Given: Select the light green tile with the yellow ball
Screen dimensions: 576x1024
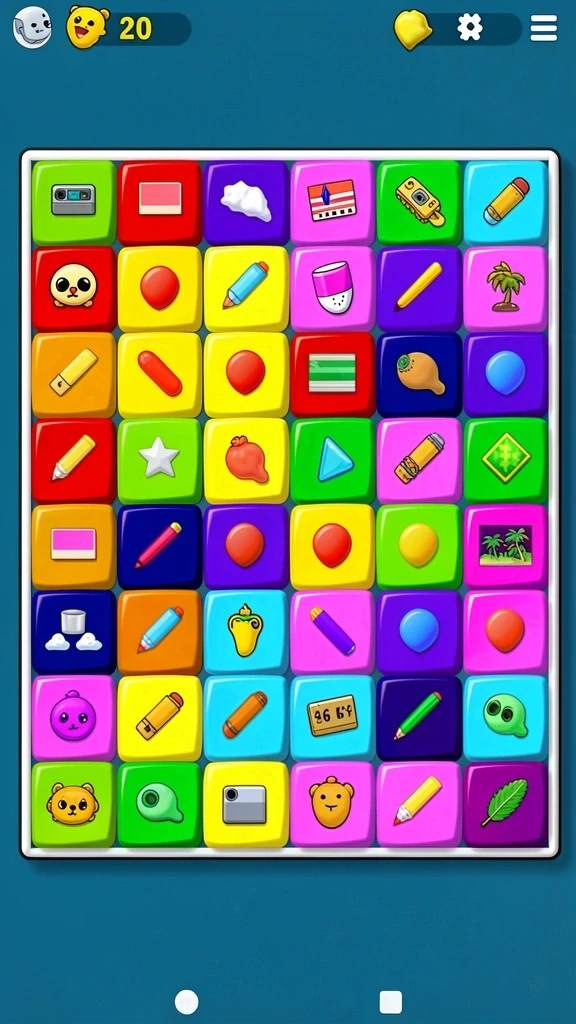Looking at the screenshot, I should click(419, 546).
